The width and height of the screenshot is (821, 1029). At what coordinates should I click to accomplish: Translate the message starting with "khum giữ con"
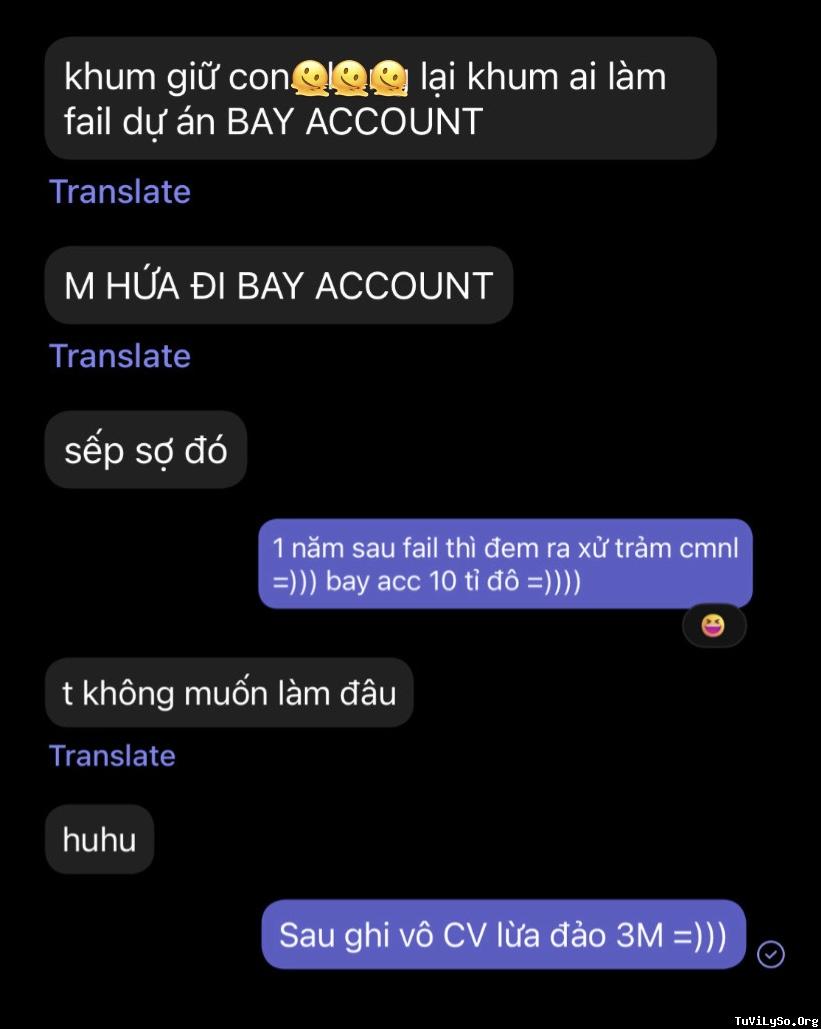click(x=120, y=191)
